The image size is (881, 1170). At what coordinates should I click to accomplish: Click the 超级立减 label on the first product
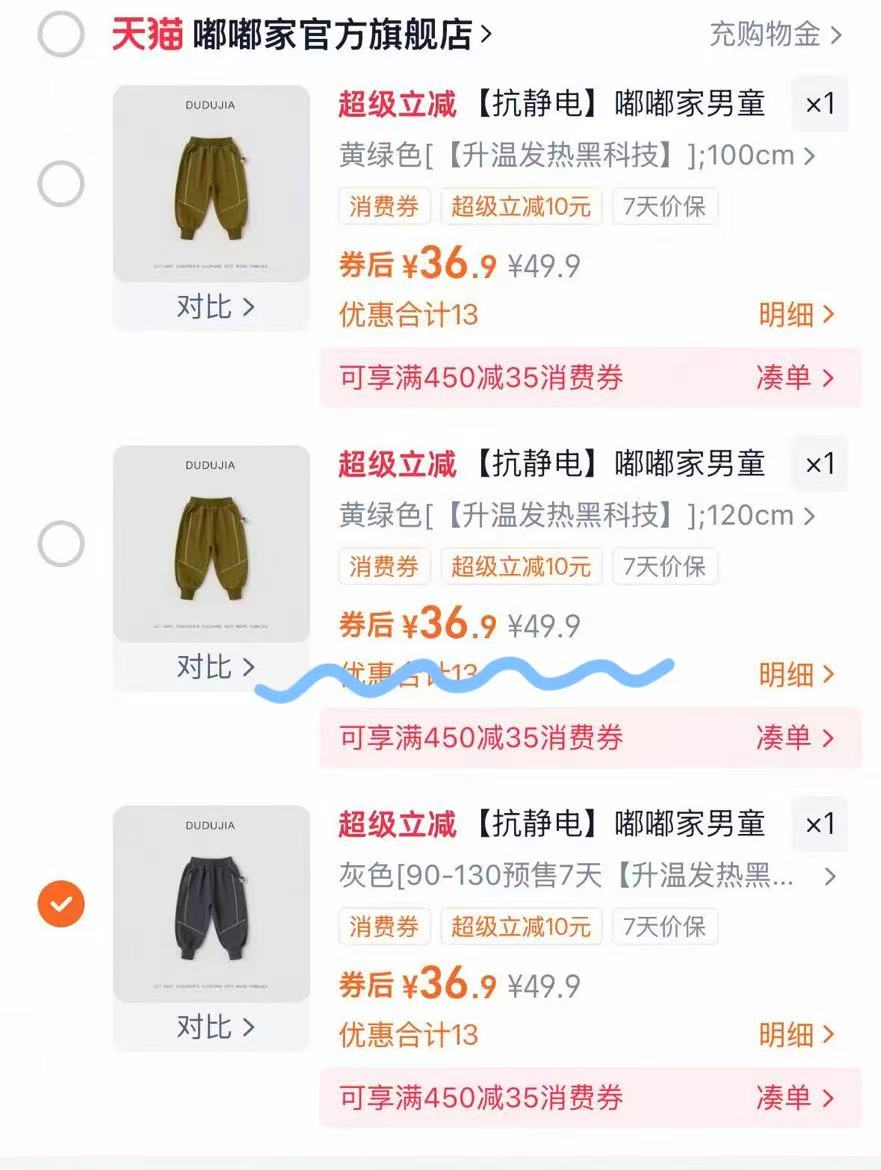tap(396, 102)
